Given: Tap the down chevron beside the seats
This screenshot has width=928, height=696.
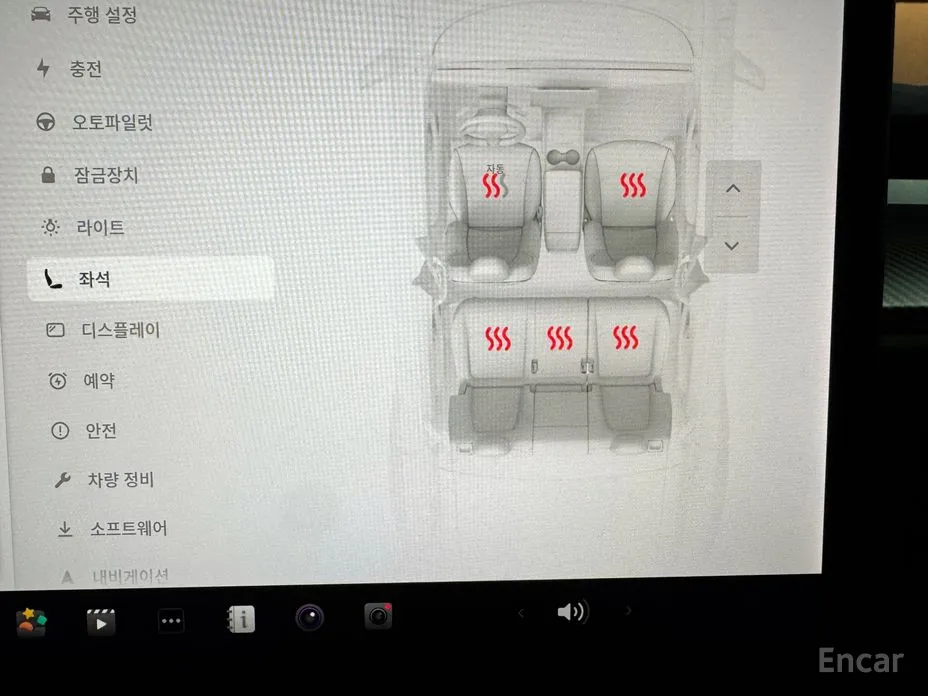Looking at the screenshot, I should tap(733, 245).
